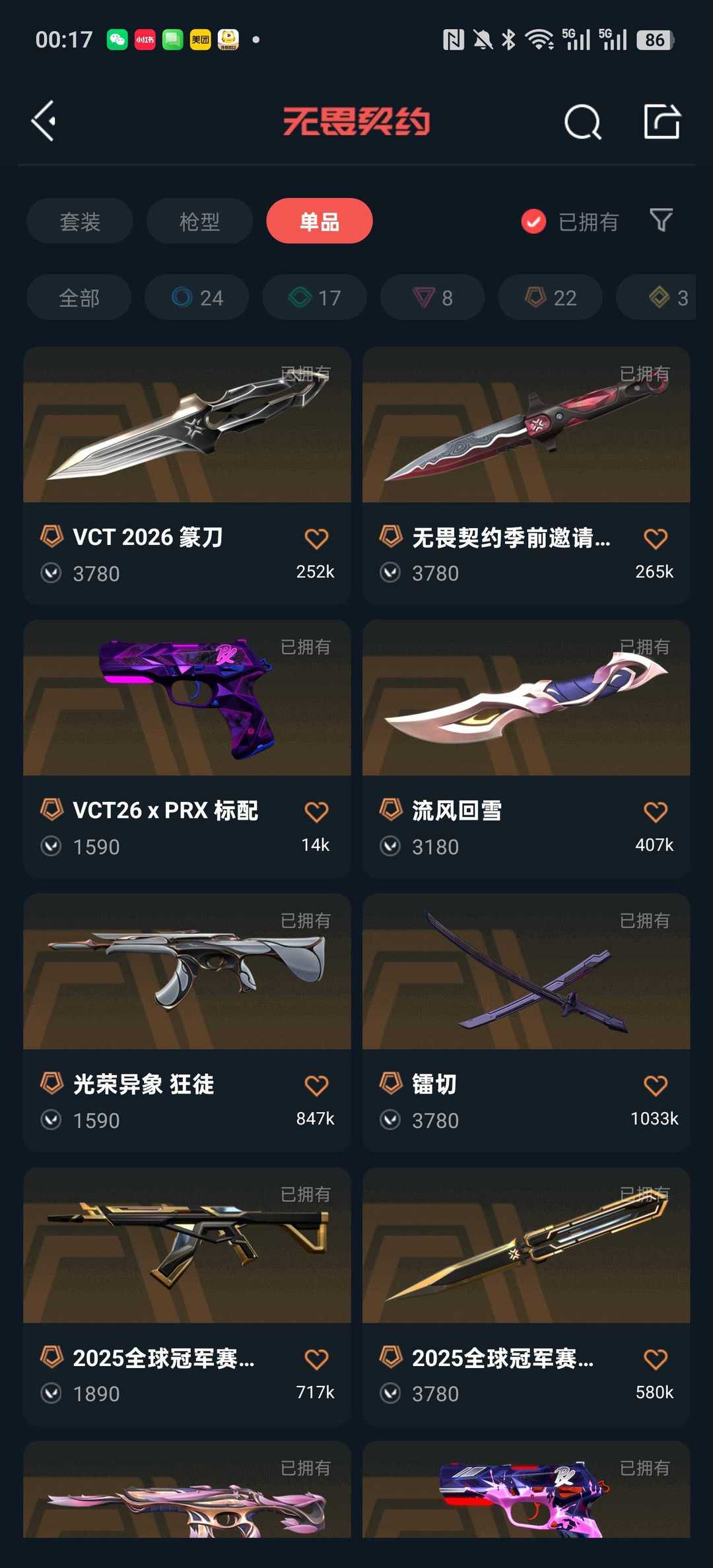Filter by the chip showing 8
This screenshot has height=1568, width=713.
click(432, 298)
